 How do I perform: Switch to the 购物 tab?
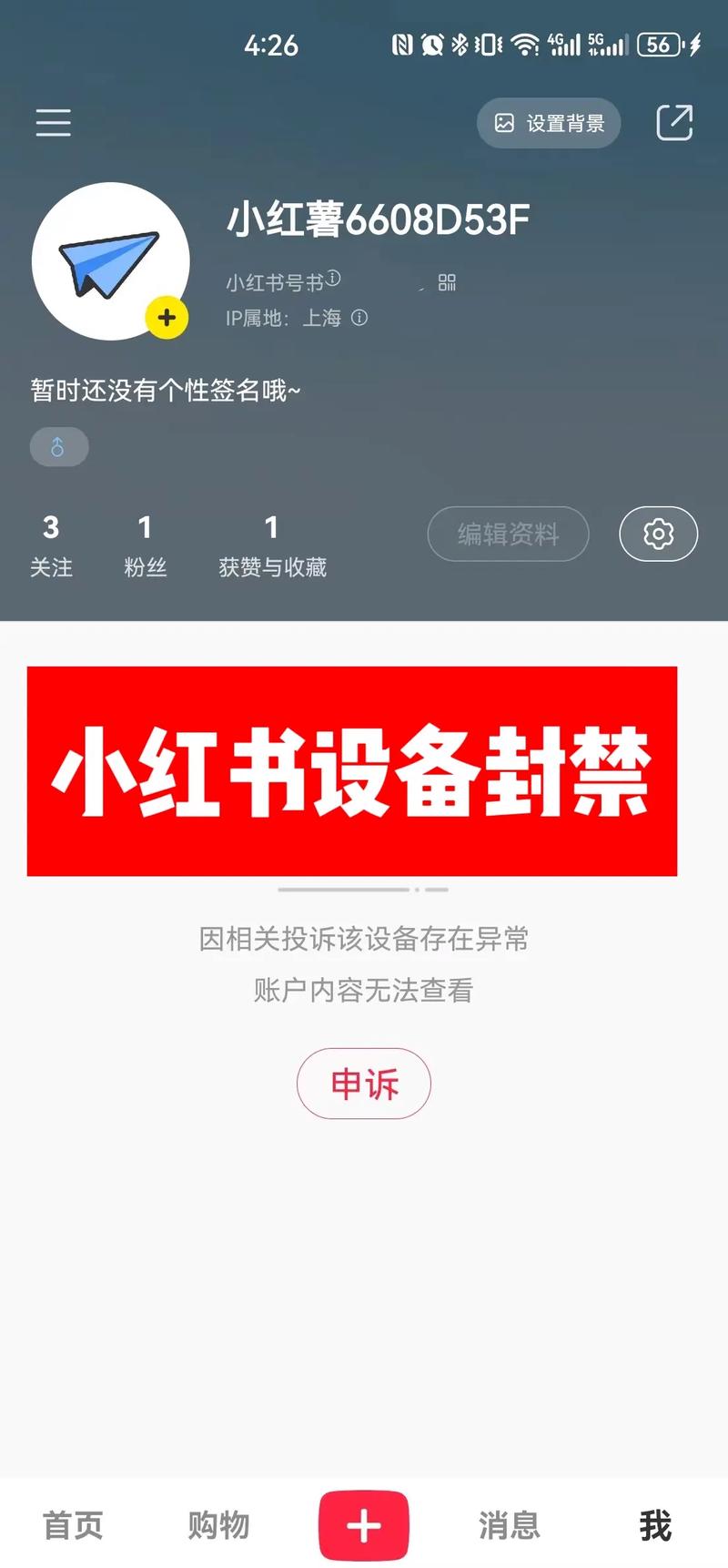[218, 1525]
